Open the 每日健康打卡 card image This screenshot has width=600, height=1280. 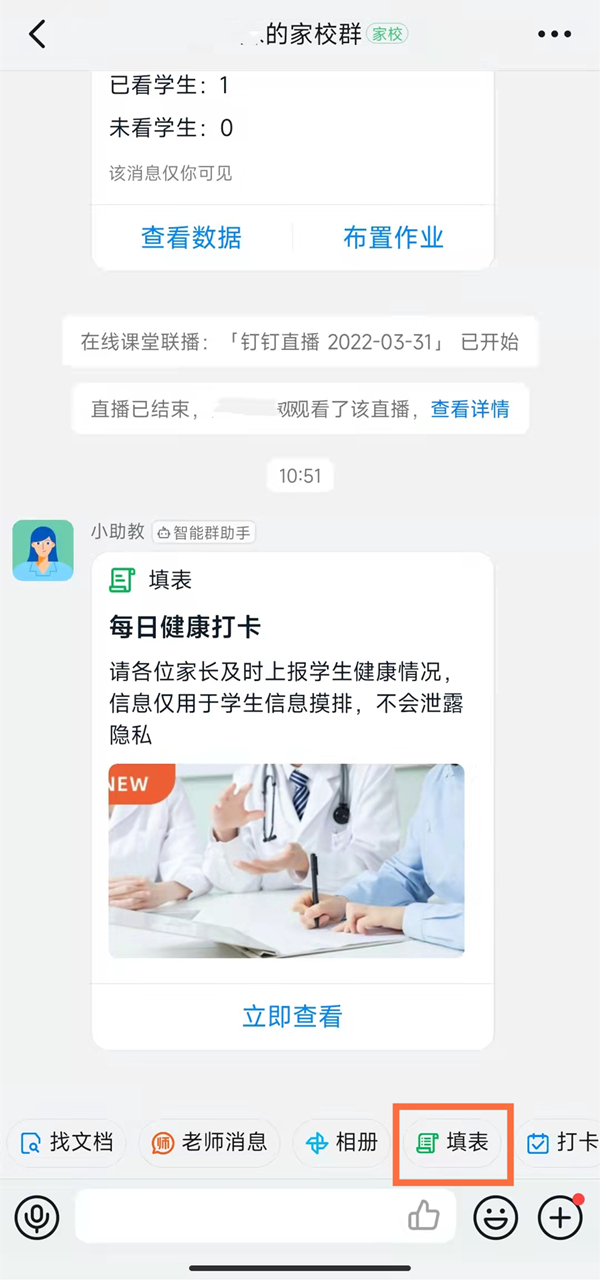(286, 860)
